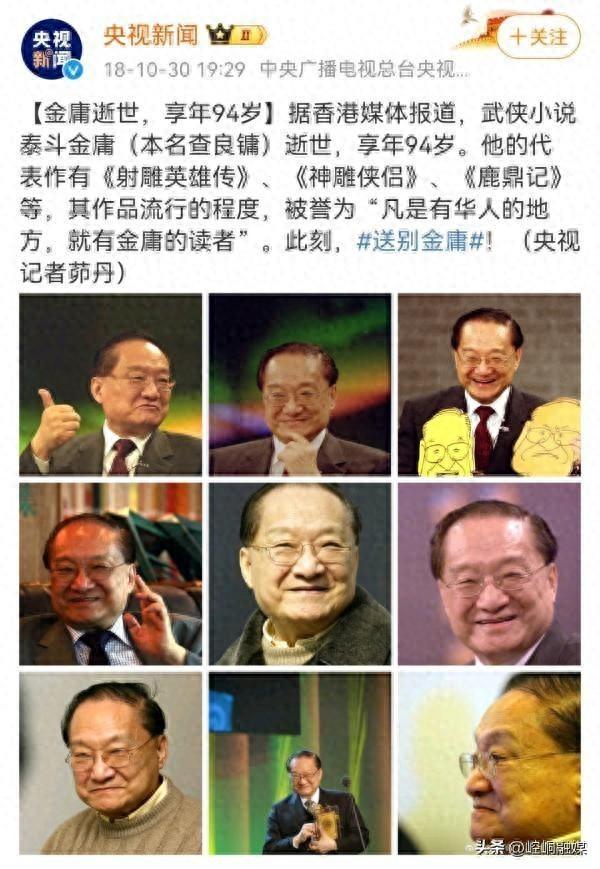View the center close-up photo with scarf
The height and width of the screenshot is (869, 600).
coord(299,574)
